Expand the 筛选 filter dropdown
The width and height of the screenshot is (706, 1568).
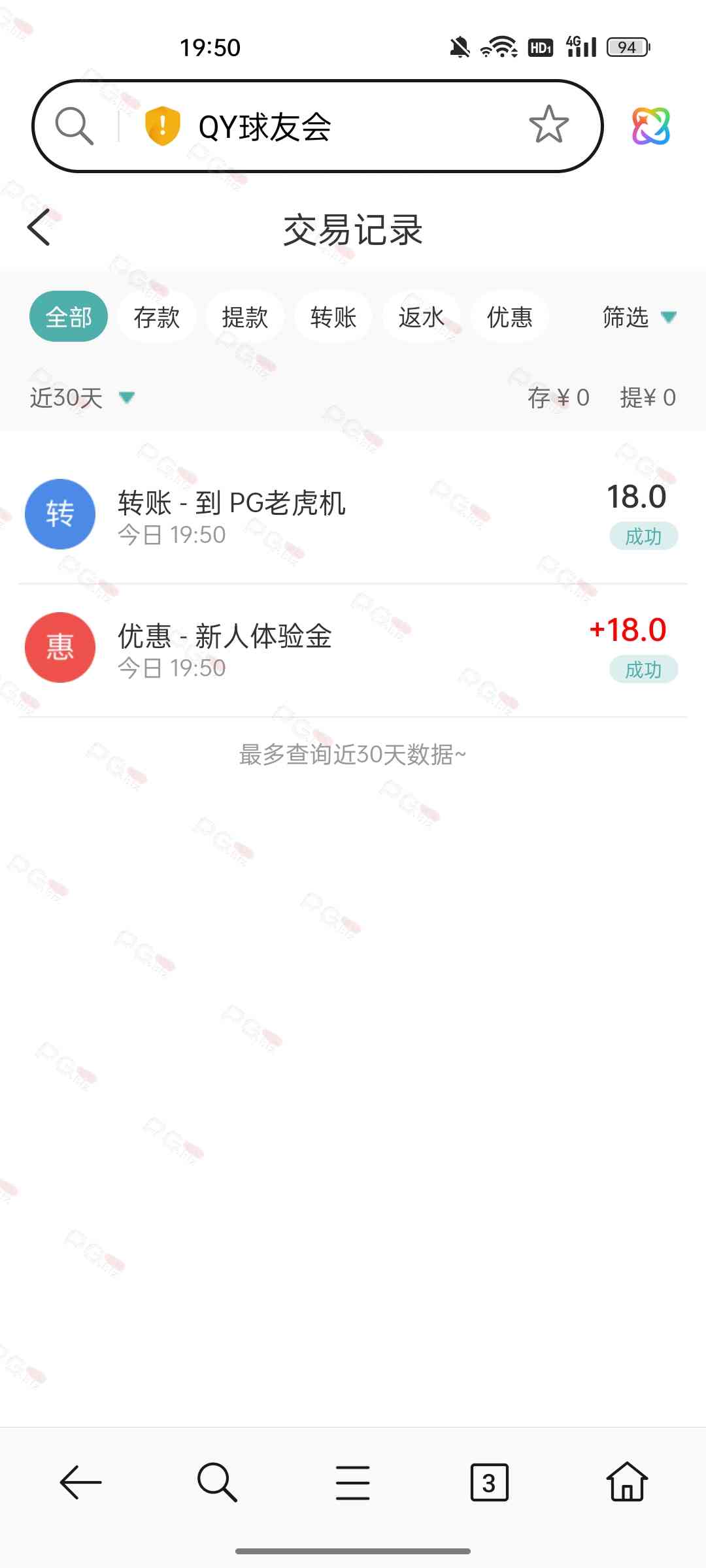pos(639,317)
